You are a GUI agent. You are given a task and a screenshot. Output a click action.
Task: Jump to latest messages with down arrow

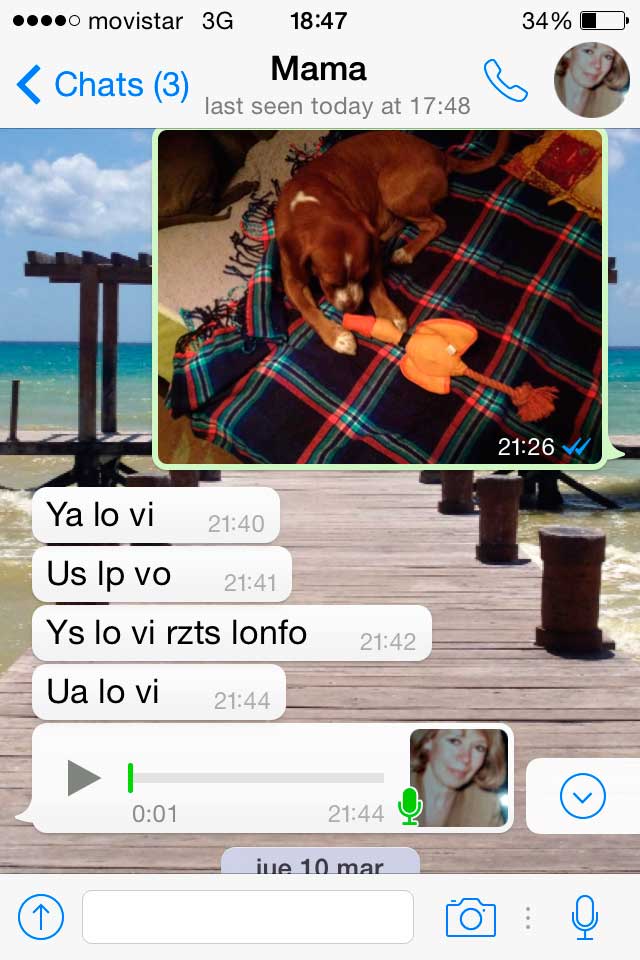pyautogui.click(x=583, y=797)
